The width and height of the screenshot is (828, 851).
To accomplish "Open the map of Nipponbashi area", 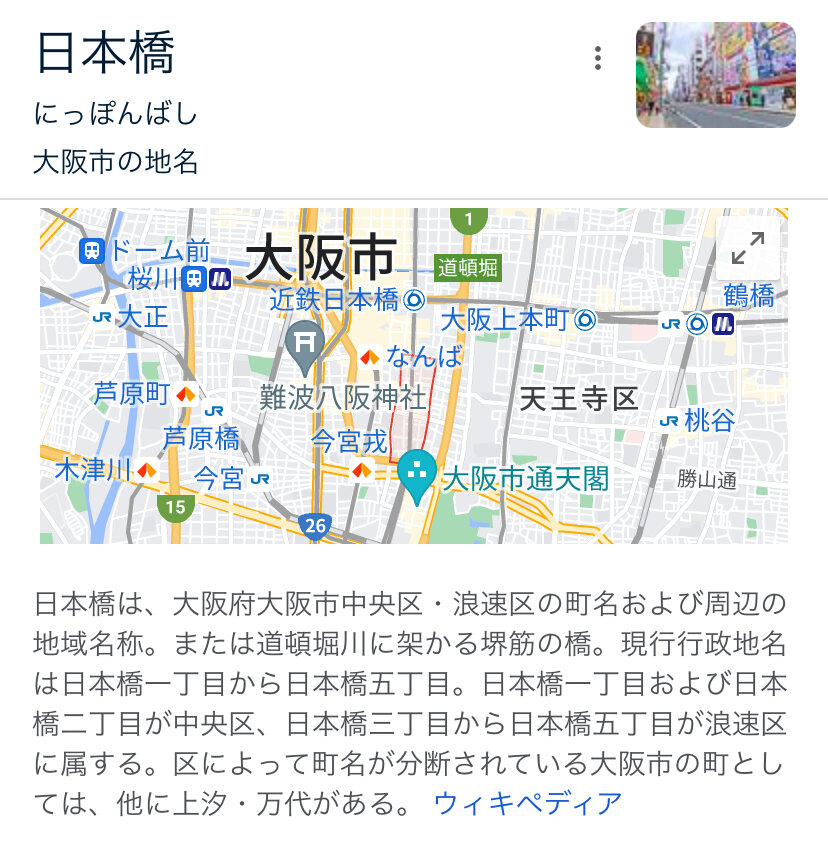I will [x=414, y=376].
